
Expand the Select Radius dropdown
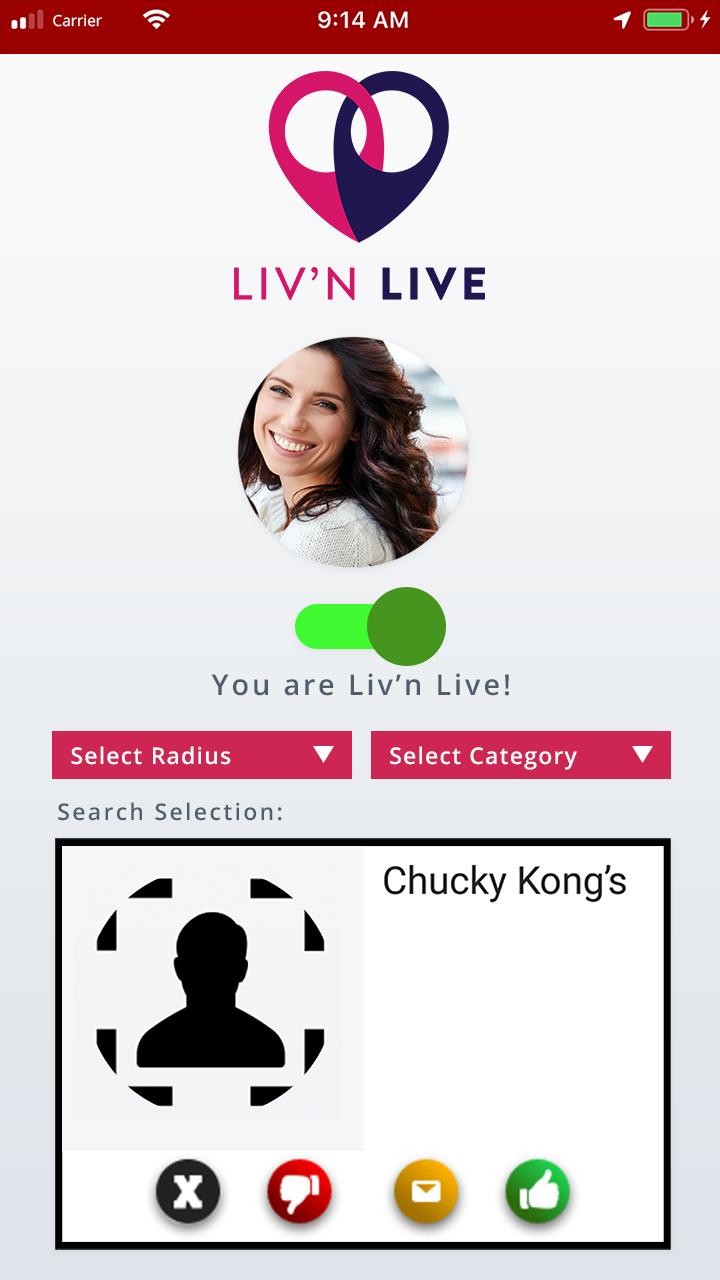[202, 755]
